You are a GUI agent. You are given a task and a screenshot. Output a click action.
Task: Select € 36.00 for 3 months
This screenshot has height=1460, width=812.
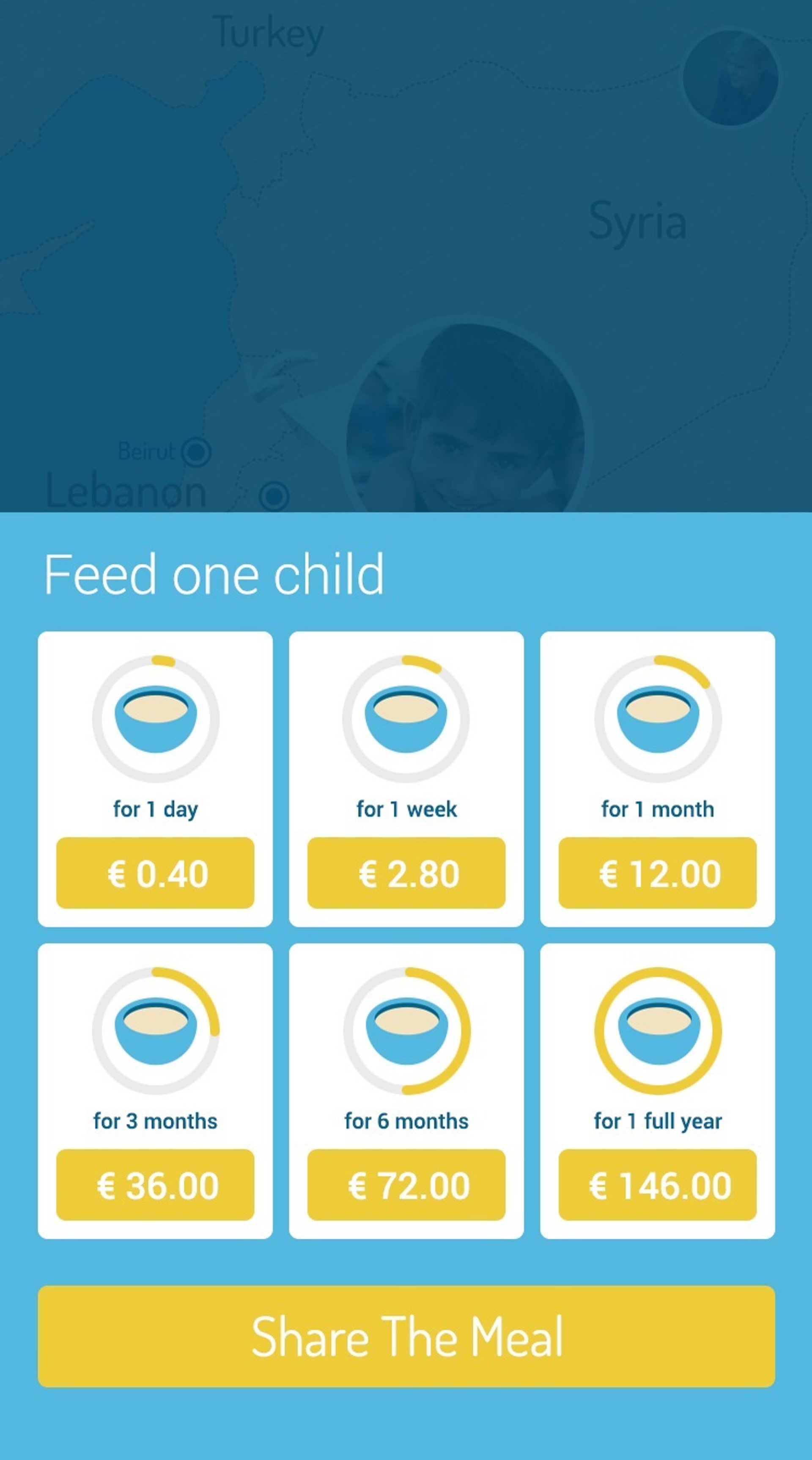pyautogui.click(x=155, y=1185)
